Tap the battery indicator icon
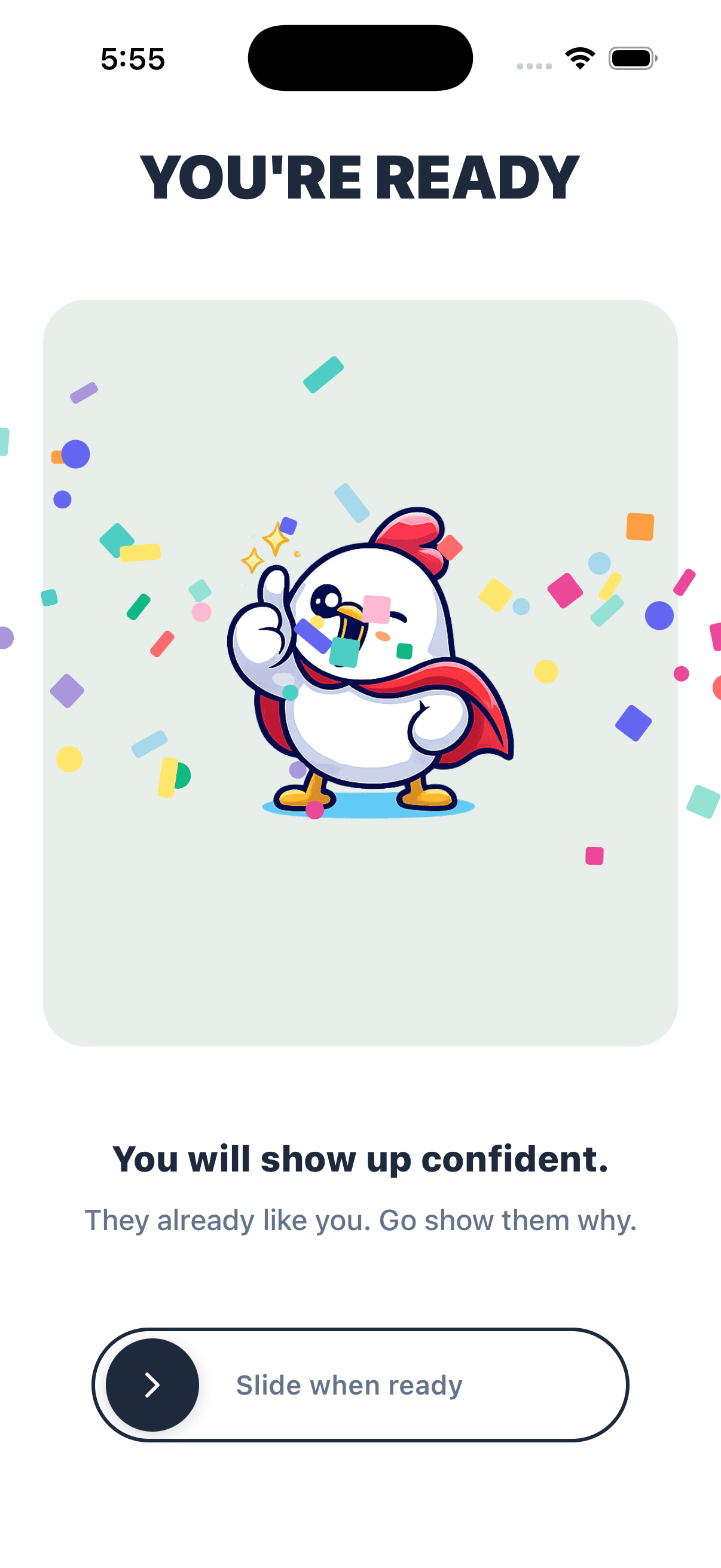The image size is (721, 1568). (x=631, y=57)
